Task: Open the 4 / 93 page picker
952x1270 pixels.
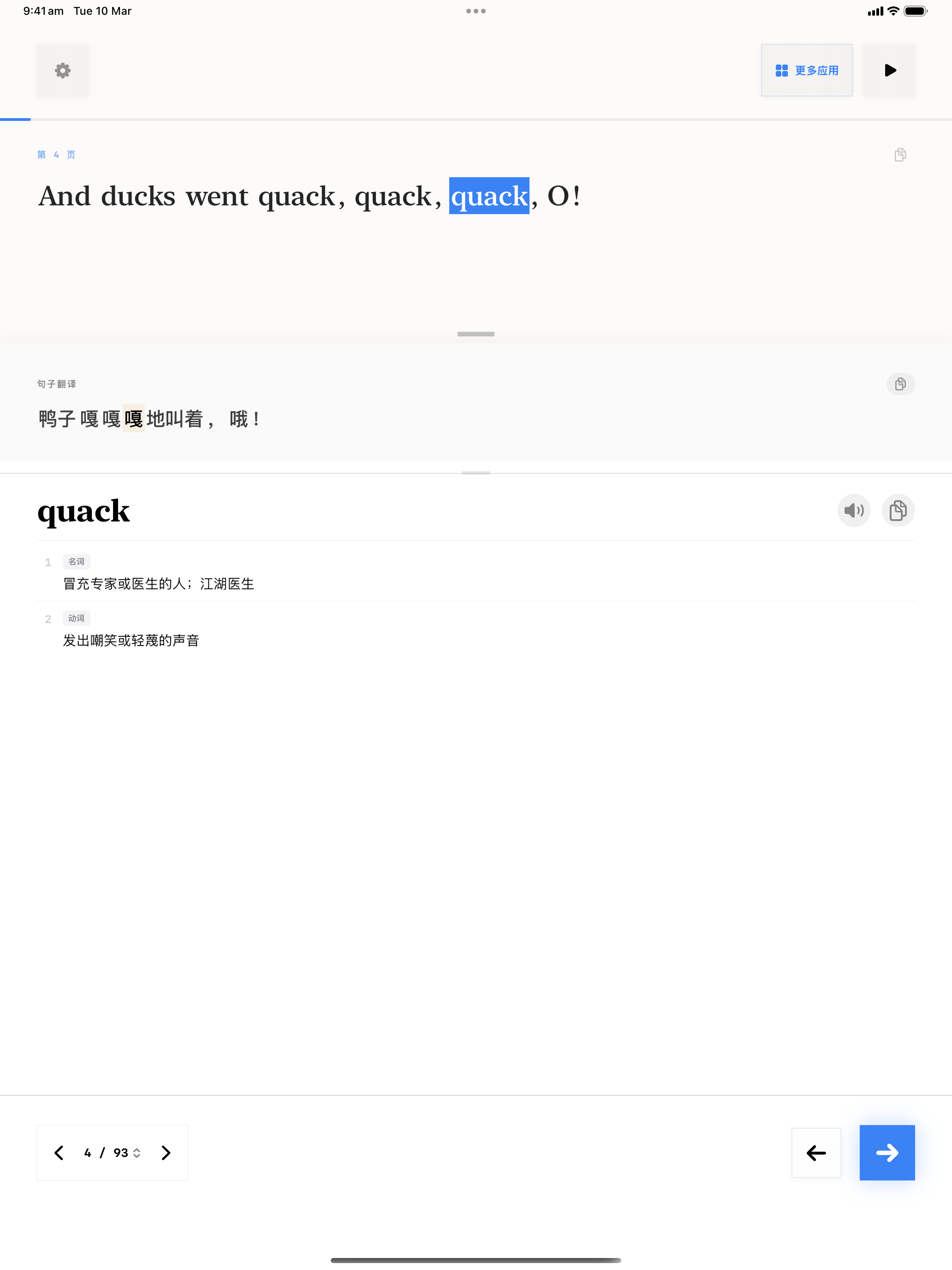Action: pos(113,1153)
